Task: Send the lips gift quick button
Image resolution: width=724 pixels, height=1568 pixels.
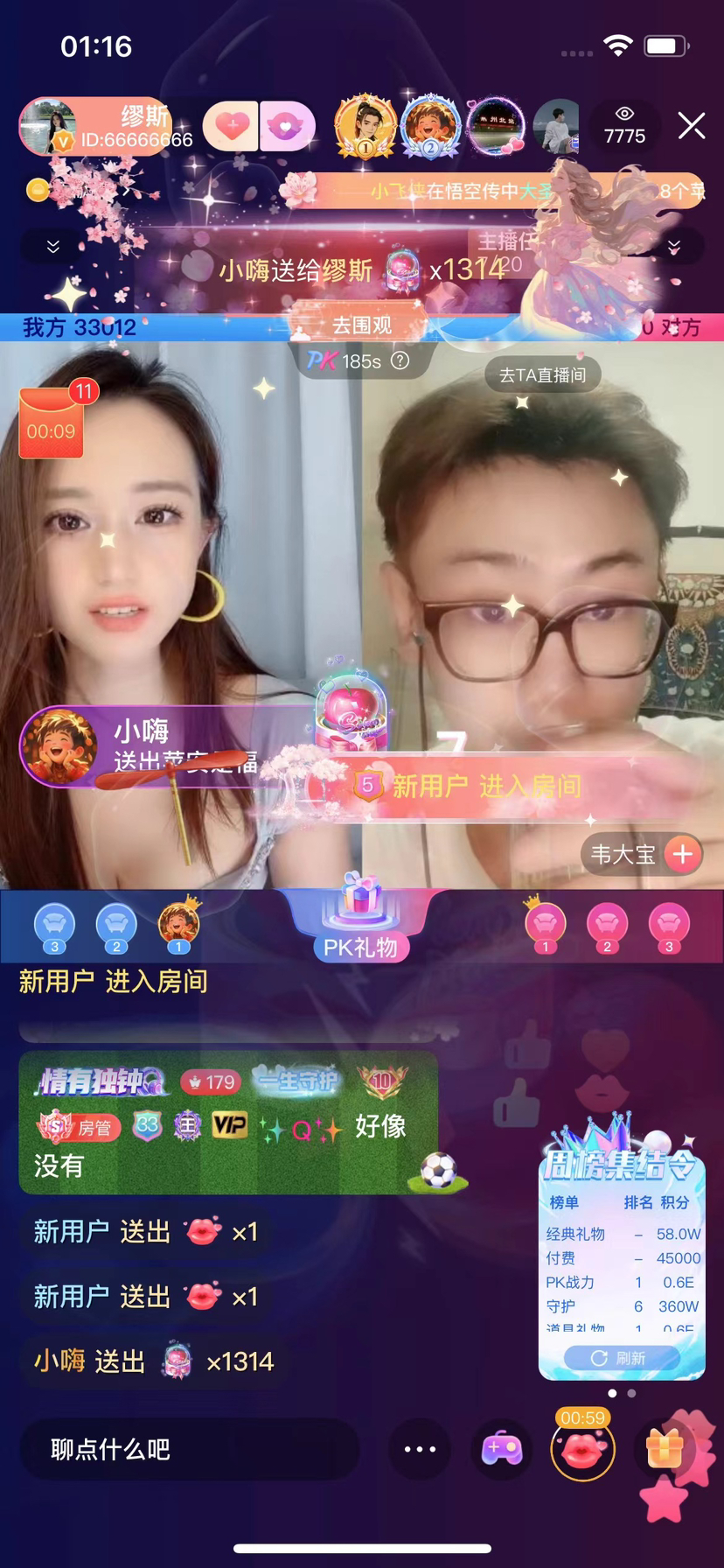Action: [x=582, y=1450]
